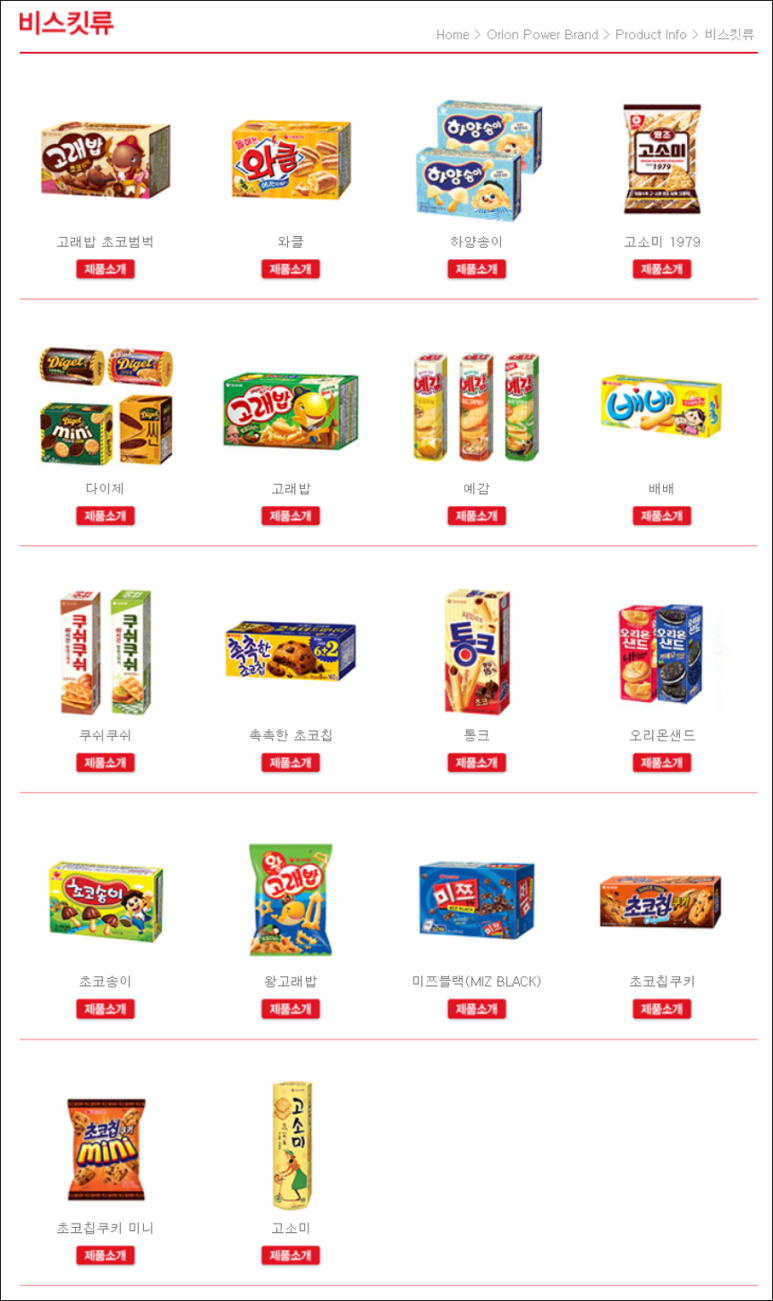Open the Product Info breadcrumb

(650, 35)
